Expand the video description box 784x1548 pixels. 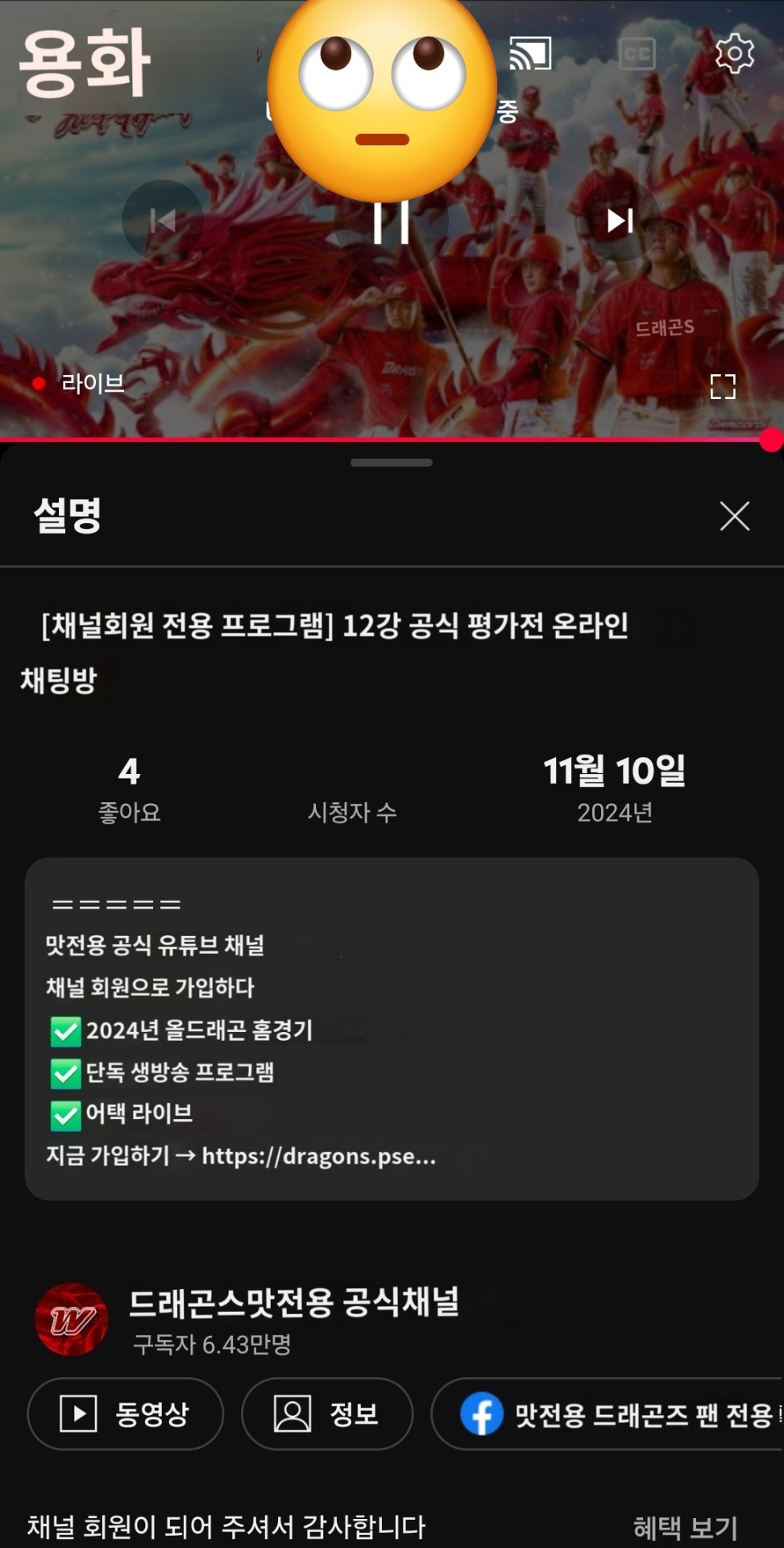tap(392, 1029)
